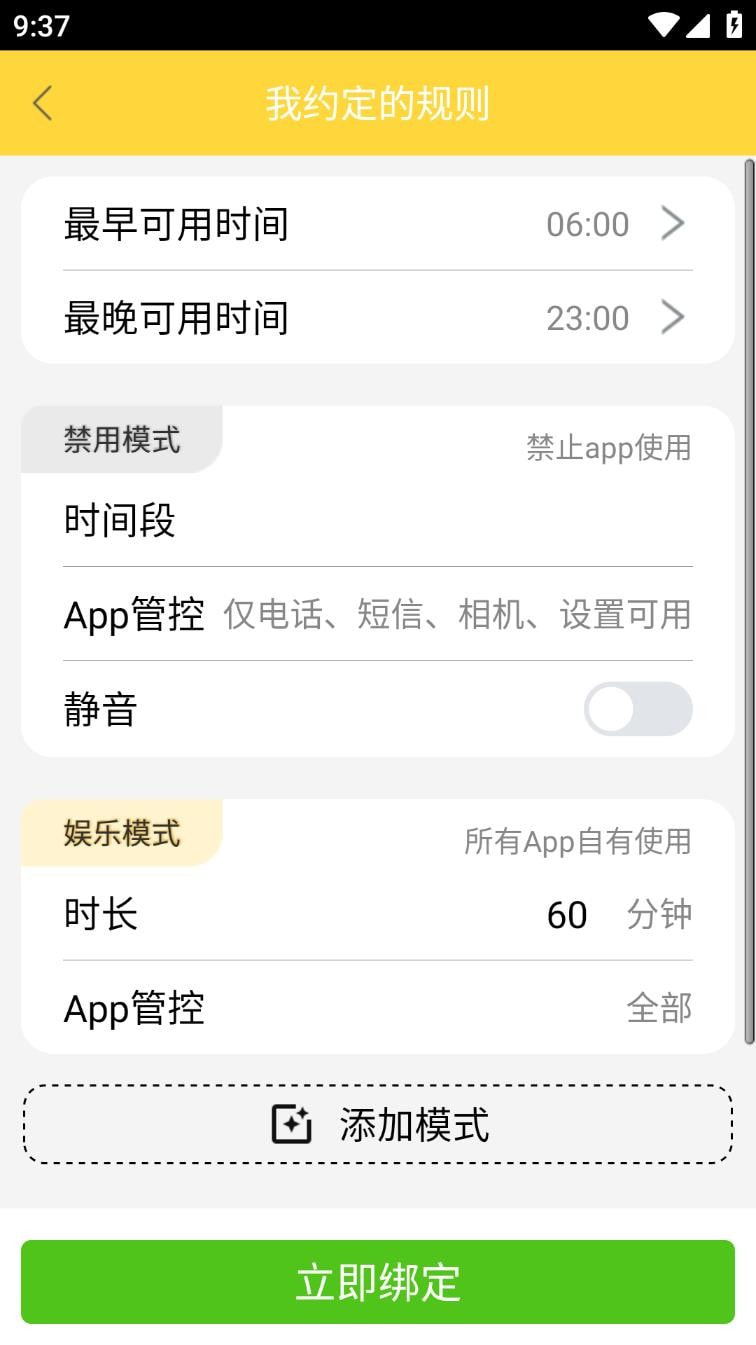Viewport: 756px width, 1345px height.
Task: Open the 时间段 setting row
Action: 378,519
